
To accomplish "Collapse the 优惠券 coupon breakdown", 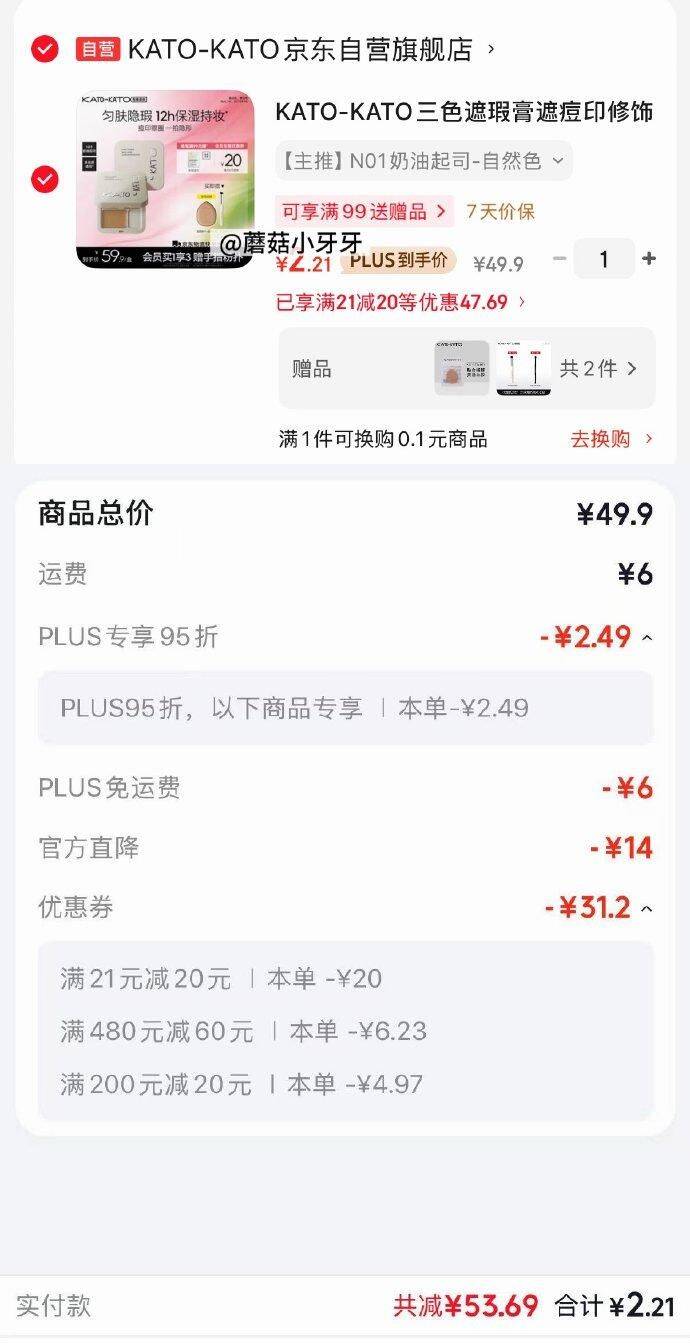I will pos(647,909).
